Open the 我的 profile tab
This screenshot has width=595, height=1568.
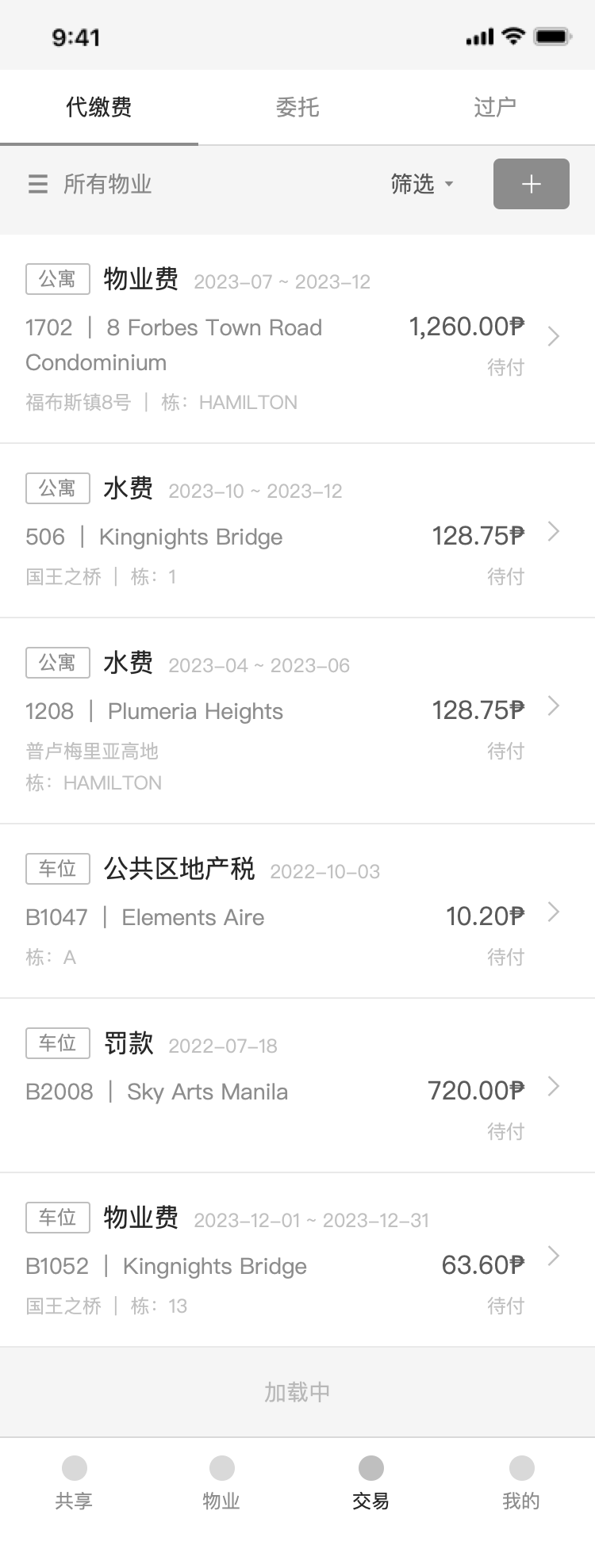tap(520, 1482)
